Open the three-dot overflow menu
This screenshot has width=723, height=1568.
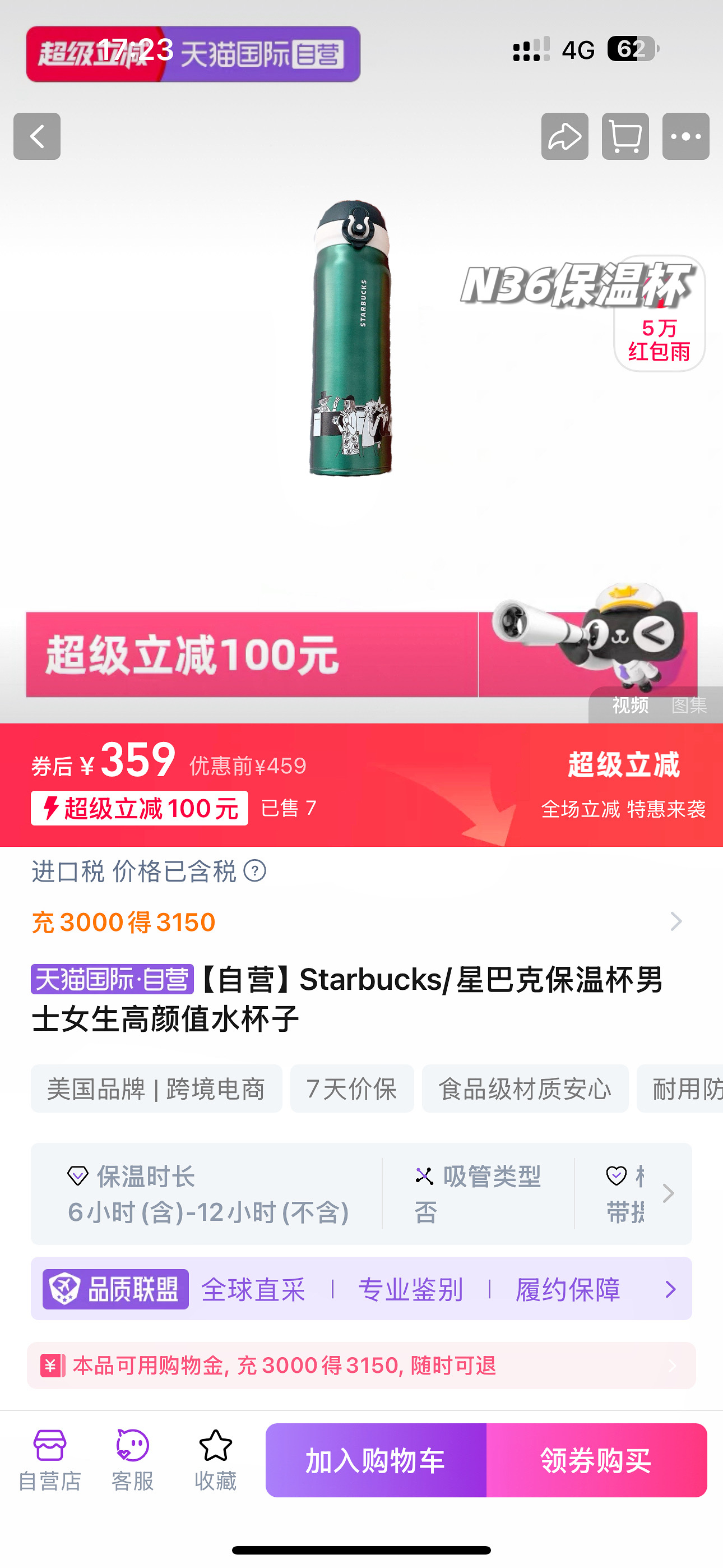coord(685,136)
